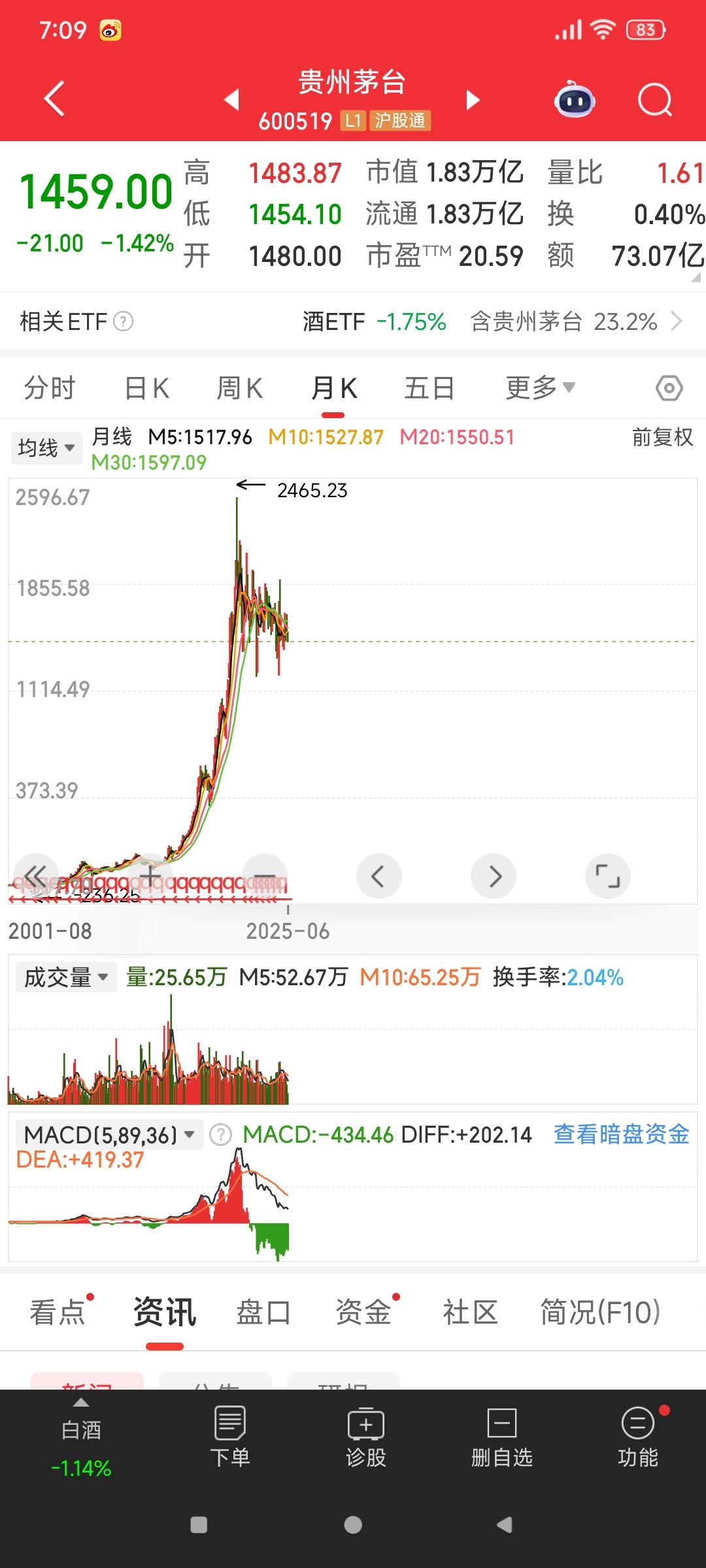Switch to the previous stock with the left triangle
This screenshot has height=1568, width=706.
click(x=231, y=100)
